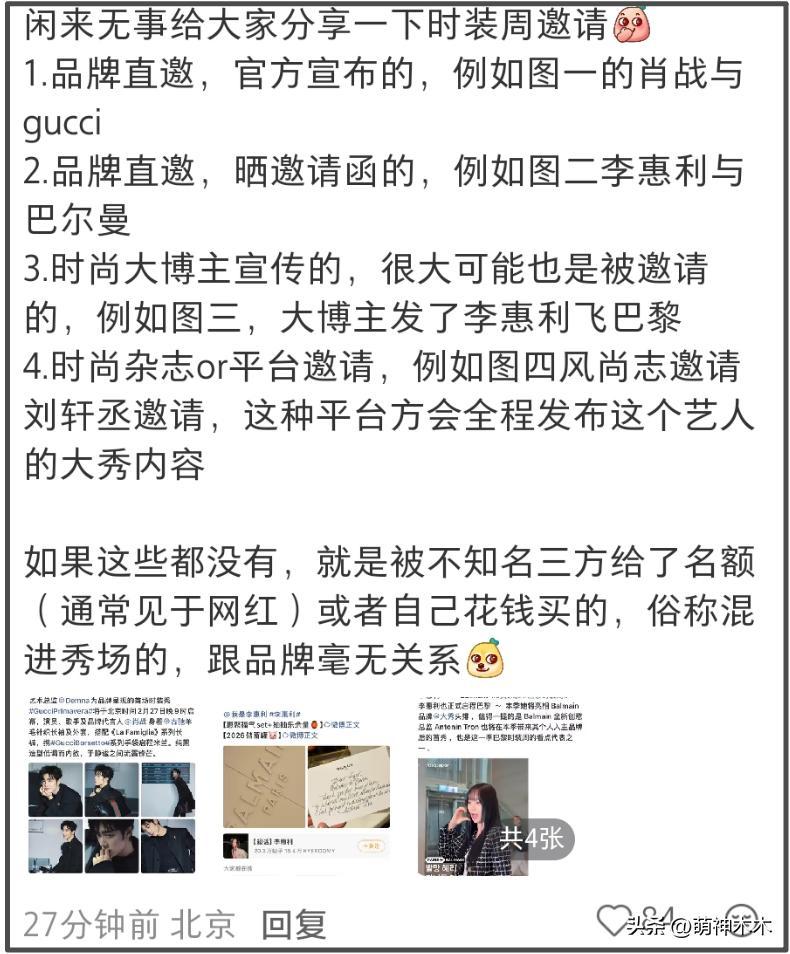This screenshot has width=790, height=954.
Task: Like this comment with the heart icon
Action: (x=612, y=921)
